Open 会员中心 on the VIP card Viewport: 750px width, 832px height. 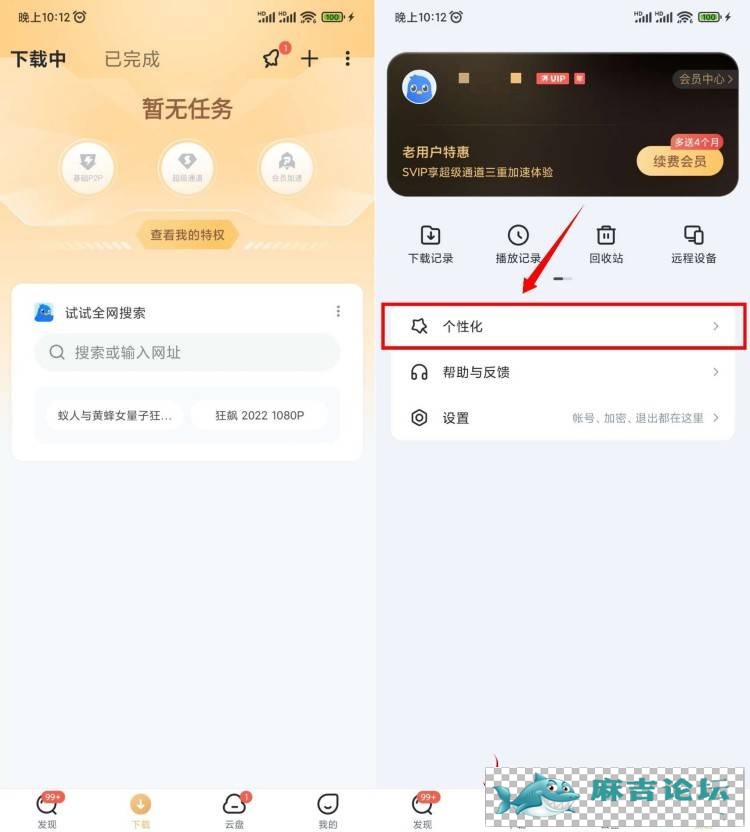pyautogui.click(x=704, y=79)
